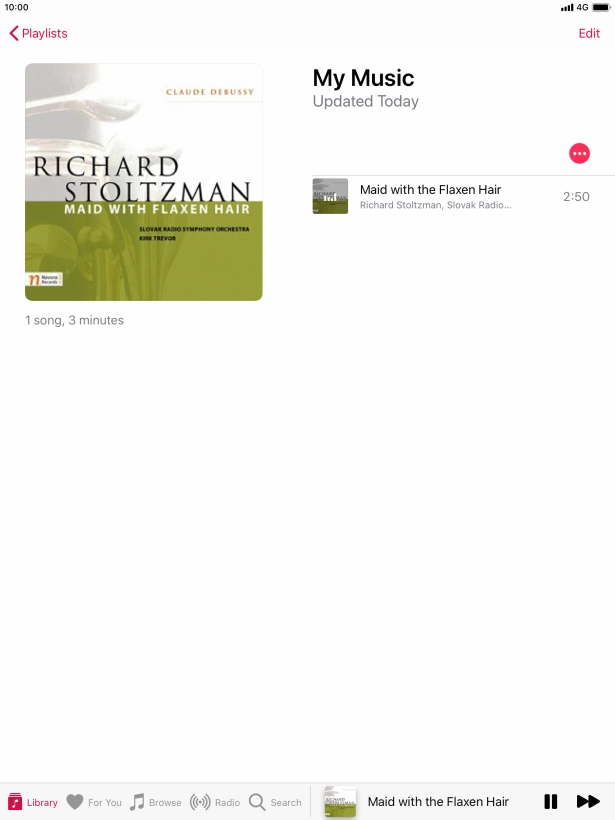Play the Maid with the Flaxen Hair row

pos(440,196)
